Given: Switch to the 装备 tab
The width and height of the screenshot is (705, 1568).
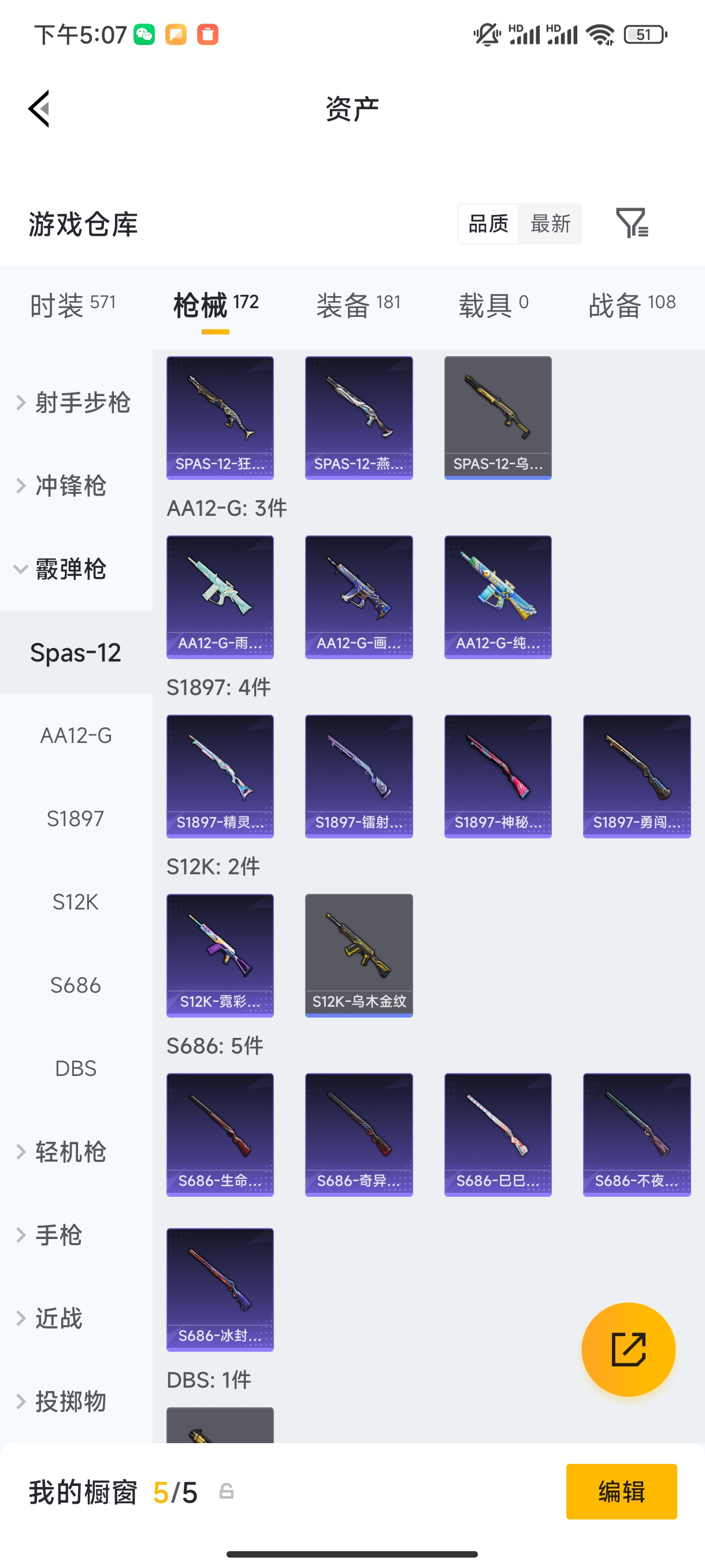Looking at the screenshot, I should point(358,304).
